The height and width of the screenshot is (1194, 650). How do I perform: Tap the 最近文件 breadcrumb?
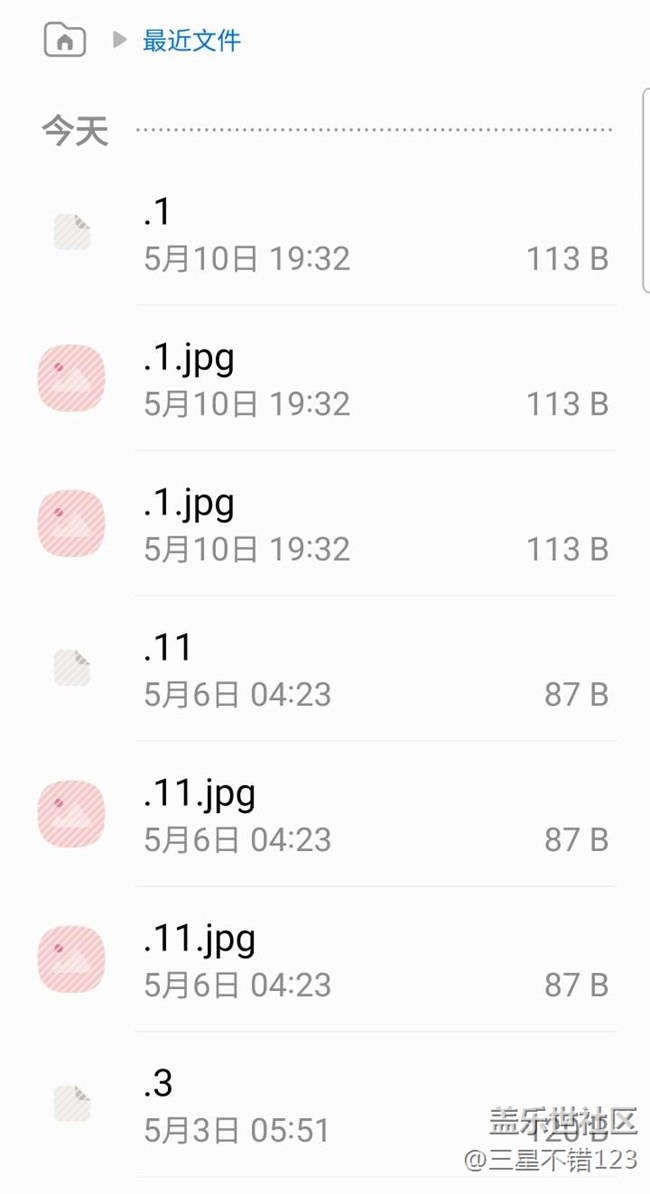191,41
